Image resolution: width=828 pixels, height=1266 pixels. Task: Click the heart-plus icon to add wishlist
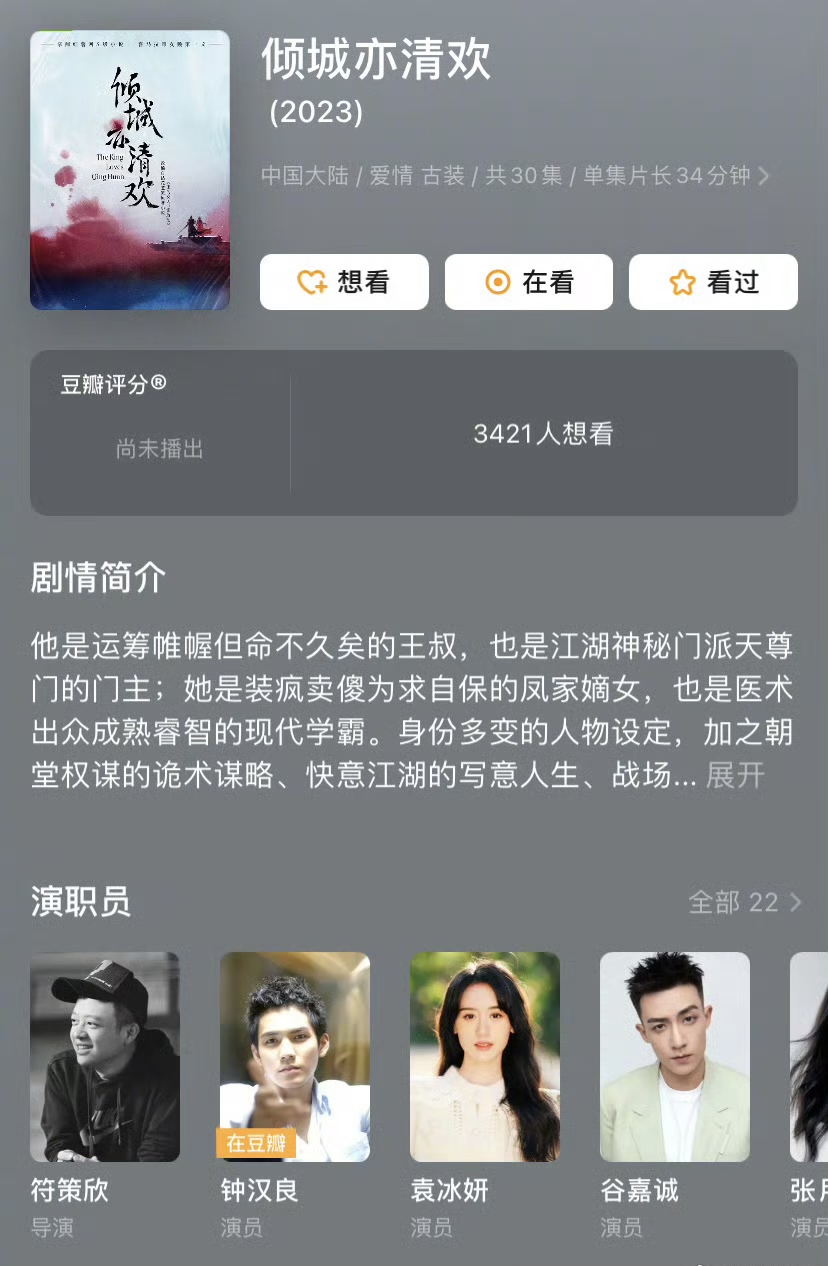311,282
